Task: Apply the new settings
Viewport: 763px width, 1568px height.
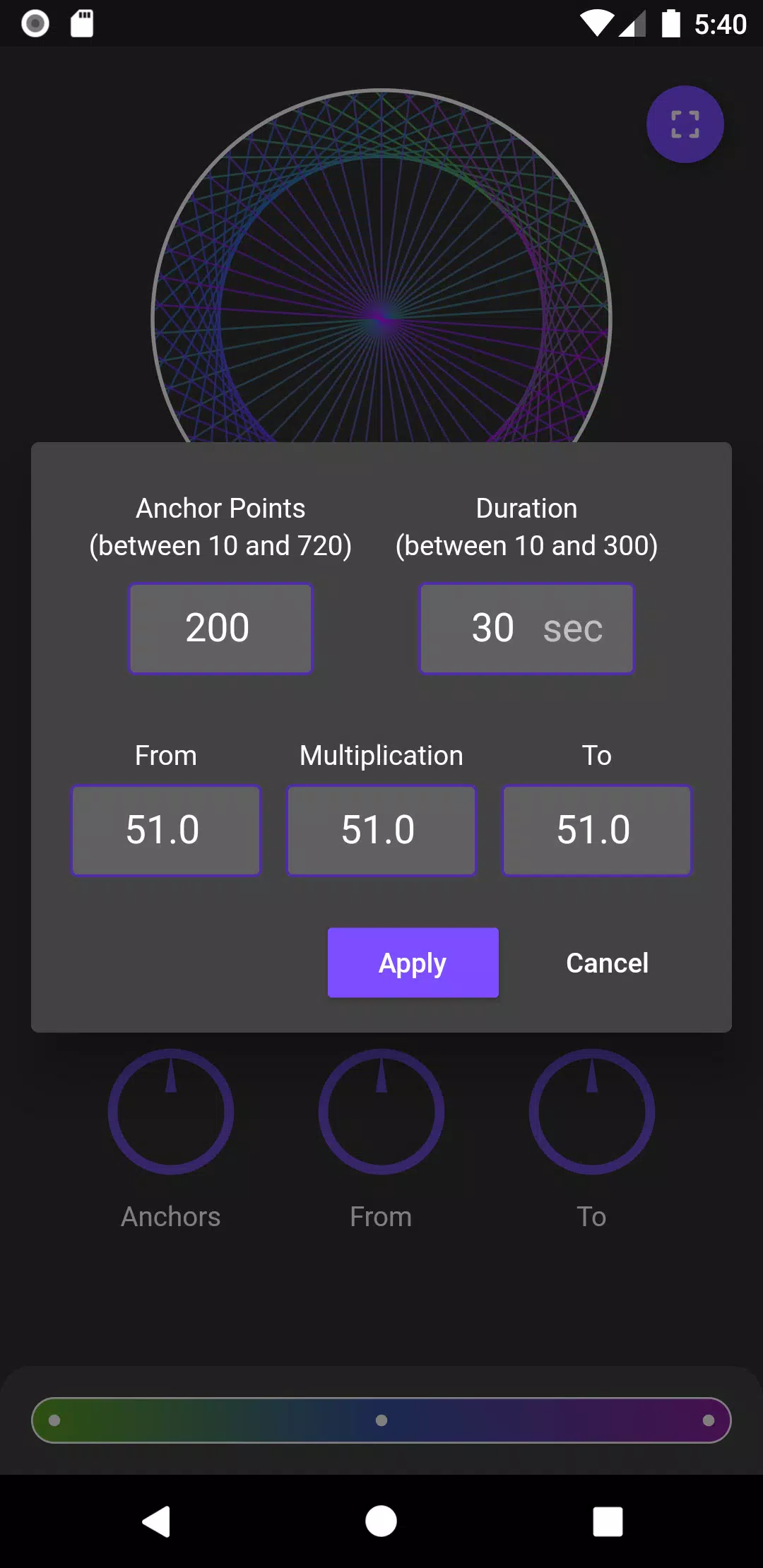Action: [x=413, y=962]
